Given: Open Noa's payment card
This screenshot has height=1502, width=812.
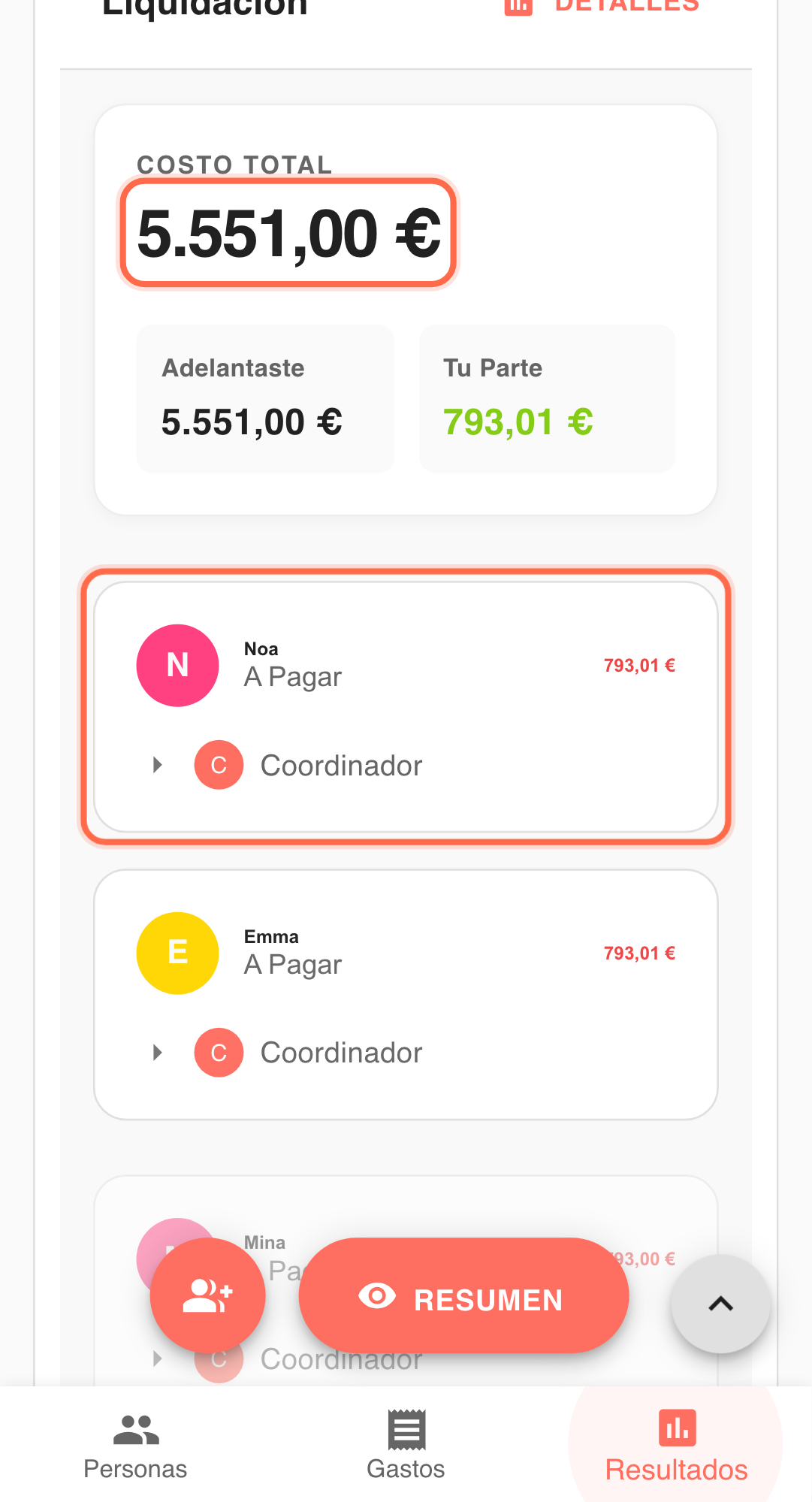Looking at the screenshot, I should pyautogui.click(x=406, y=666).
